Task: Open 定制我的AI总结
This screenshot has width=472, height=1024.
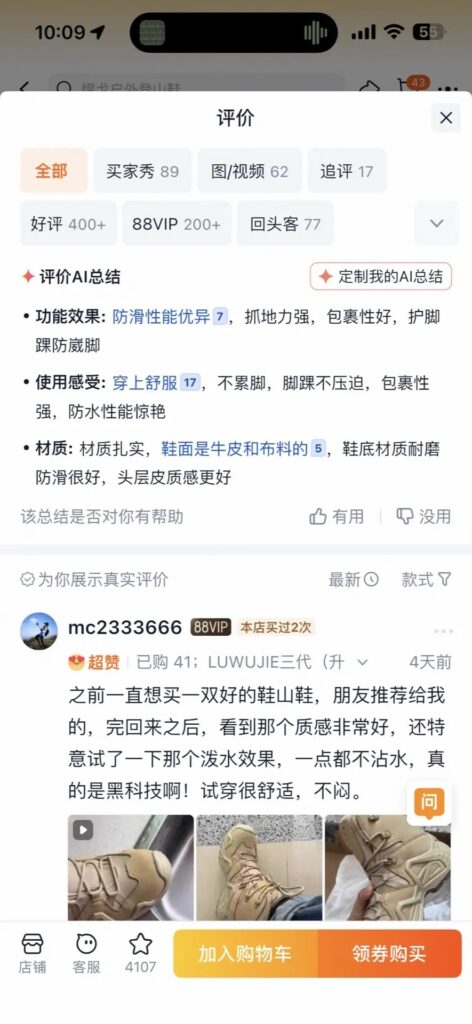Action: [381, 276]
